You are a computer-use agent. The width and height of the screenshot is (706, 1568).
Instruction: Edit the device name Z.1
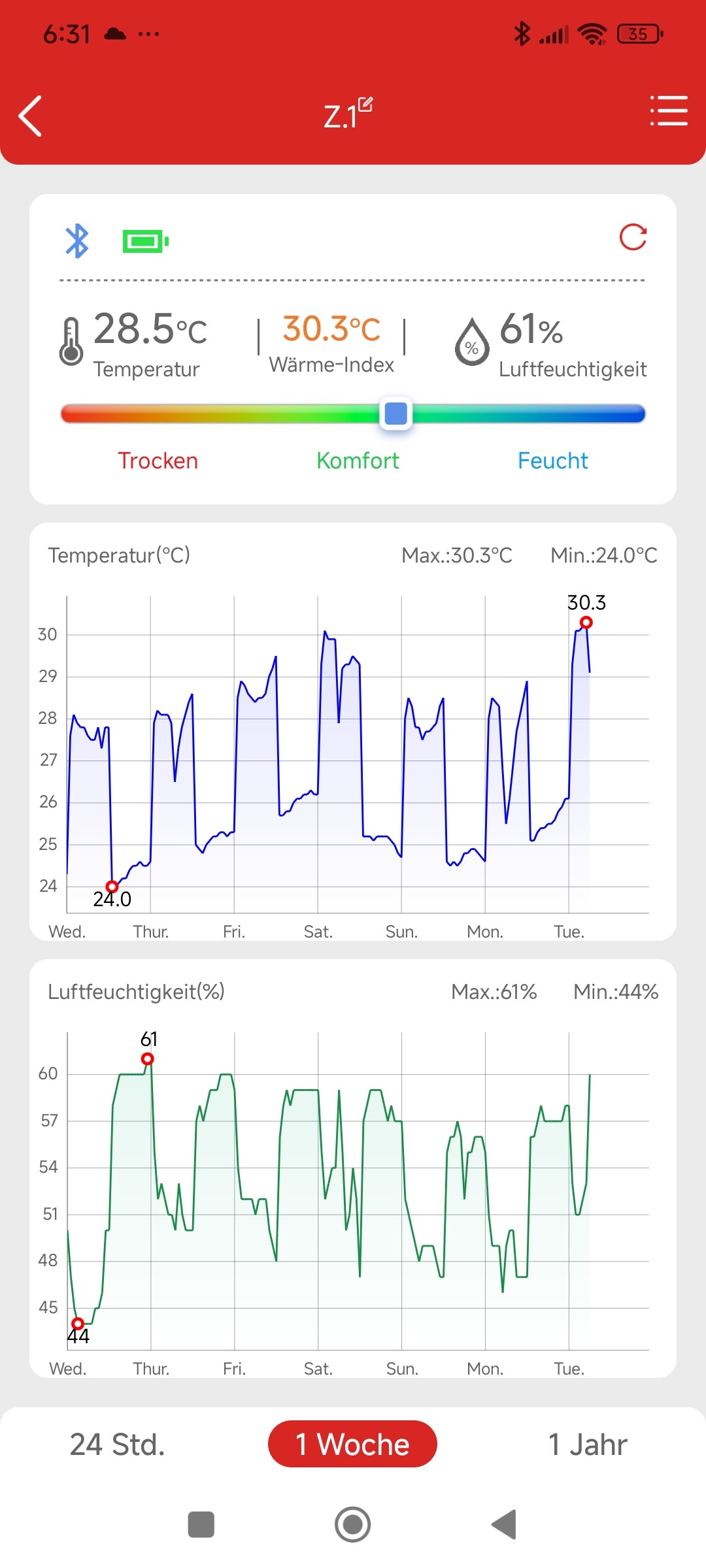(365, 105)
